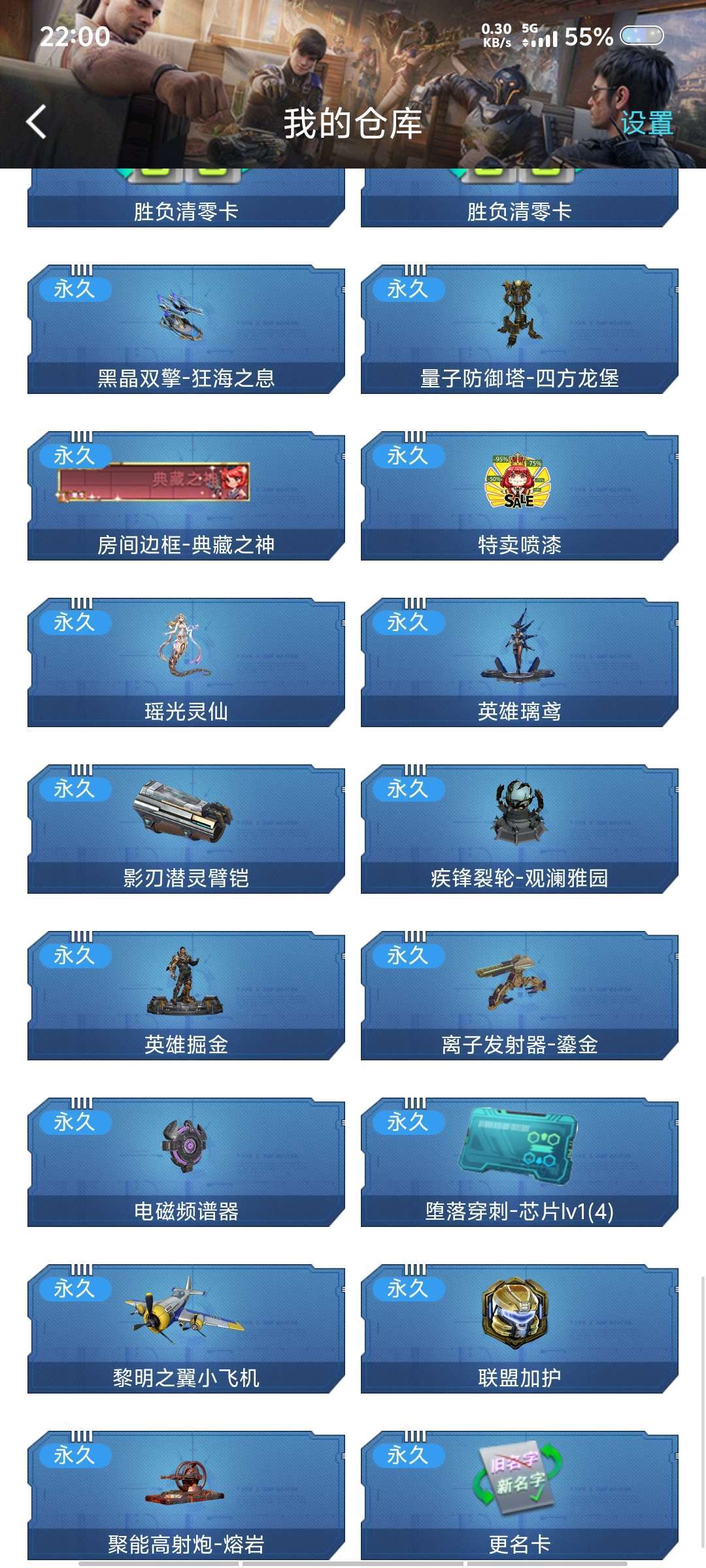Tap the 永久 badge on 瑶光灵仙

[x=74, y=623]
